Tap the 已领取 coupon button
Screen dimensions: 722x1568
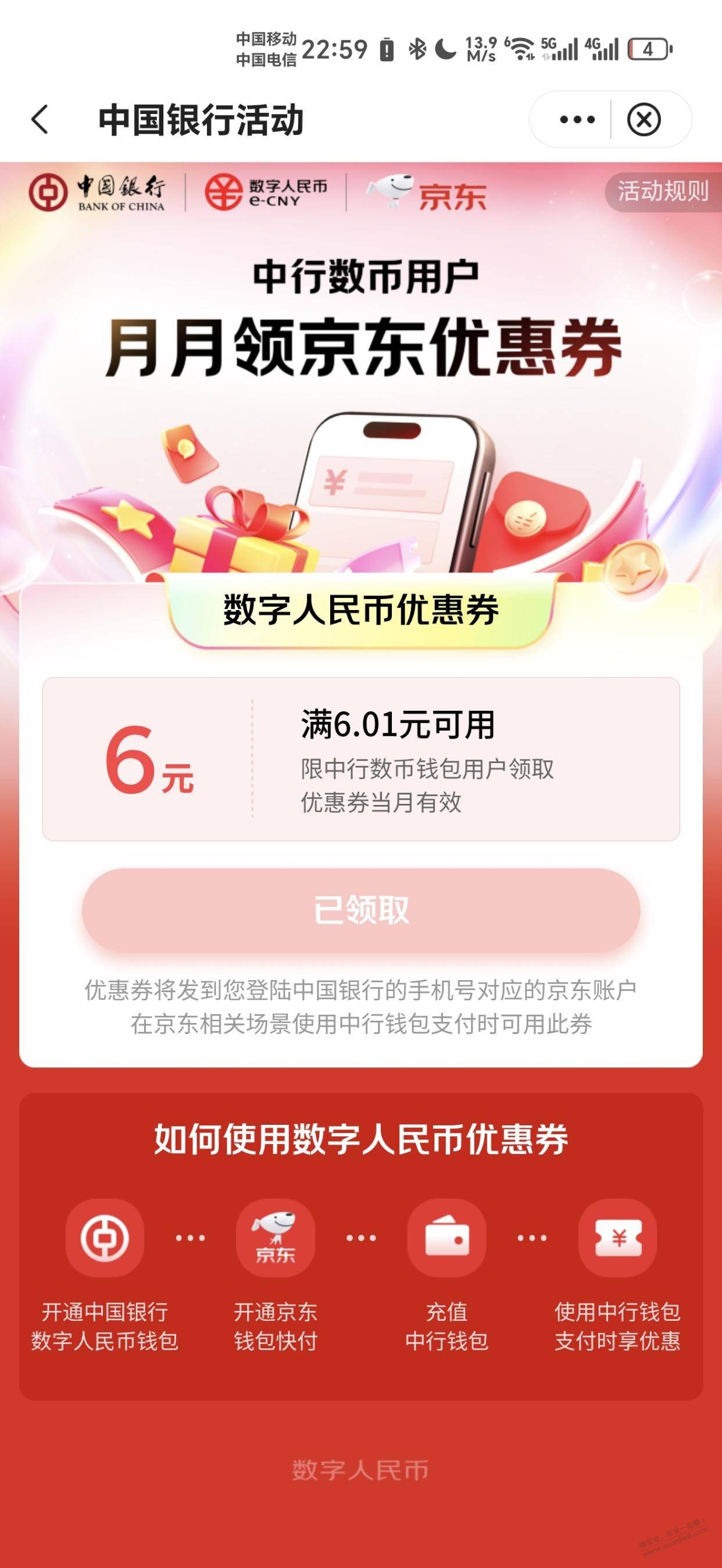(360, 910)
